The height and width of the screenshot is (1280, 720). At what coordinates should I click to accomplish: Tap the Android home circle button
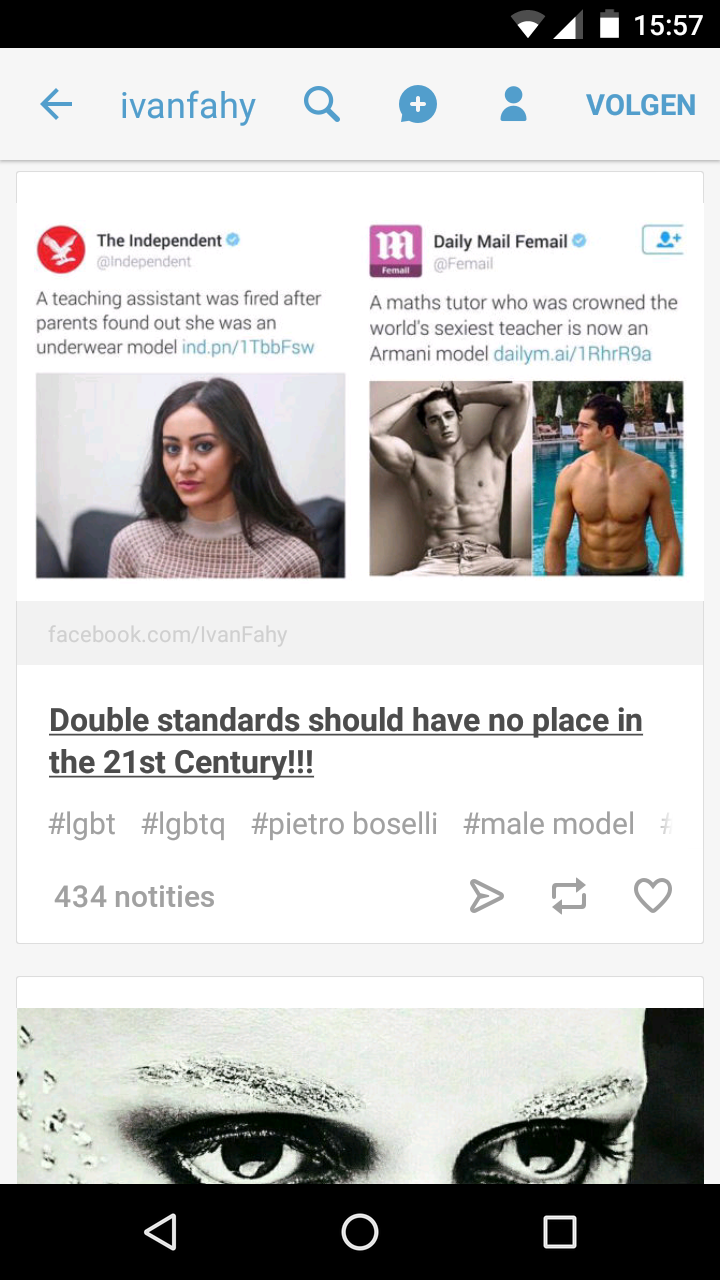[360, 1232]
